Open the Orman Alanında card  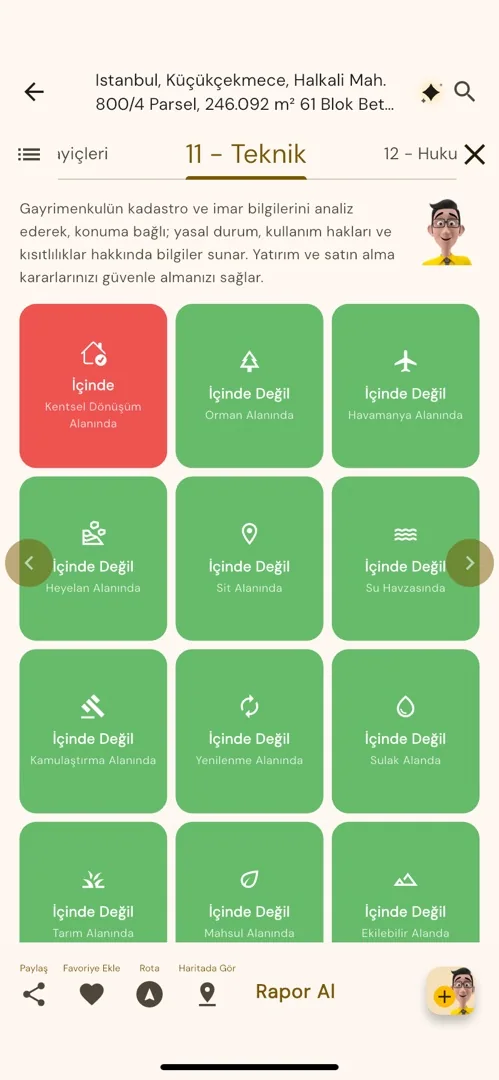[x=250, y=386]
